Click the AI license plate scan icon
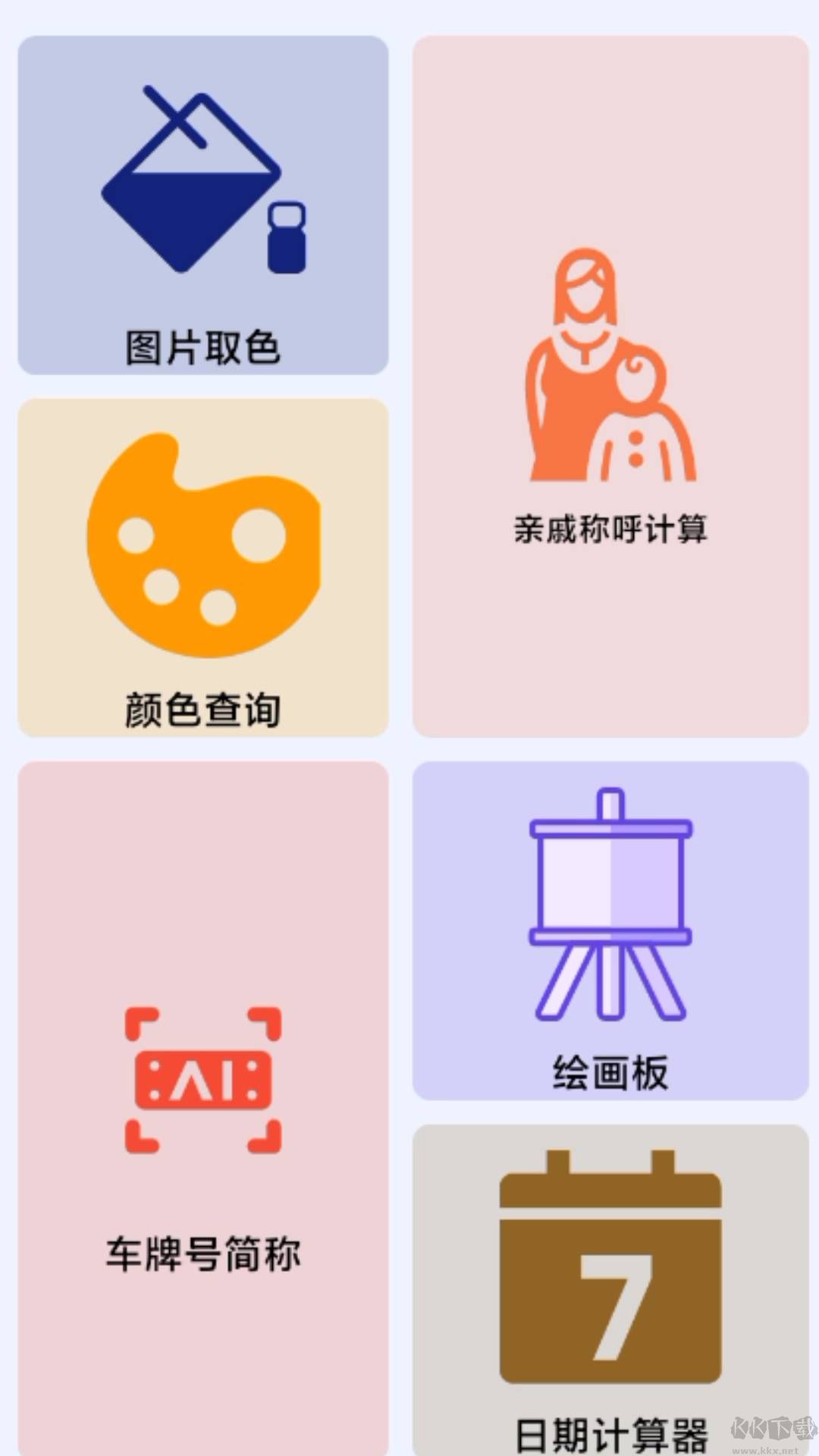819x1456 pixels. click(x=205, y=1077)
